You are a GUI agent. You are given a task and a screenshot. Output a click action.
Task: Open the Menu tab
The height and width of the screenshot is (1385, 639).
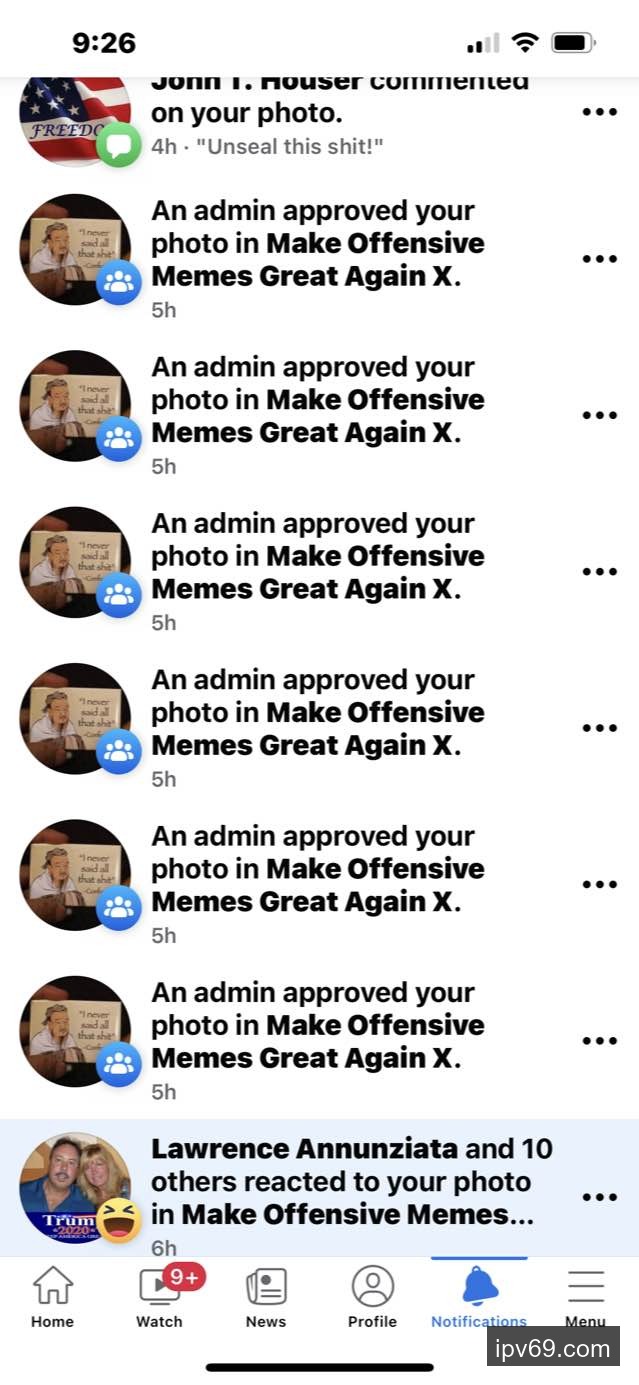(x=585, y=1295)
